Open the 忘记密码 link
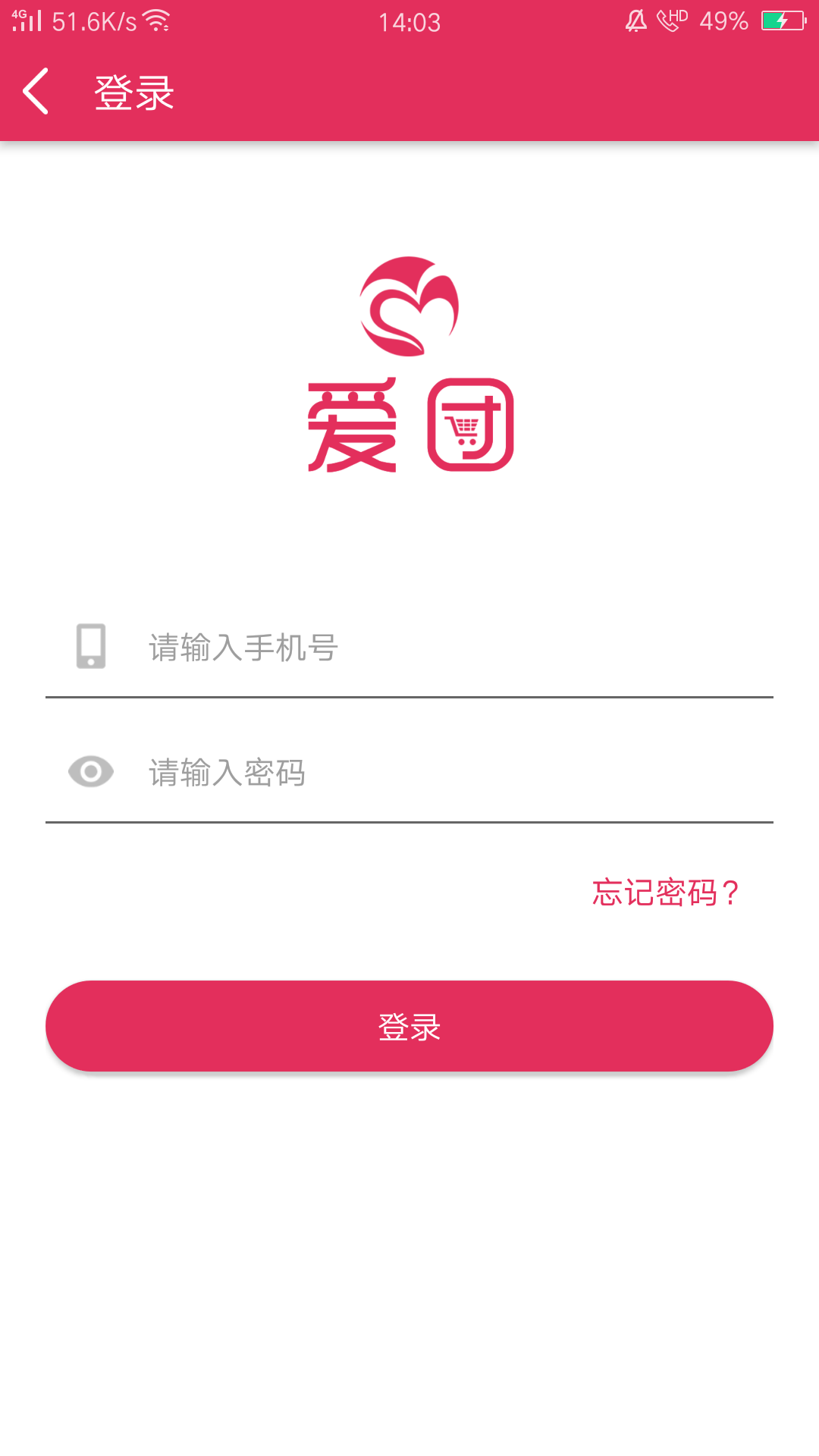Image resolution: width=819 pixels, height=1456 pixels. pyautogui.click(x=665, y=893)
